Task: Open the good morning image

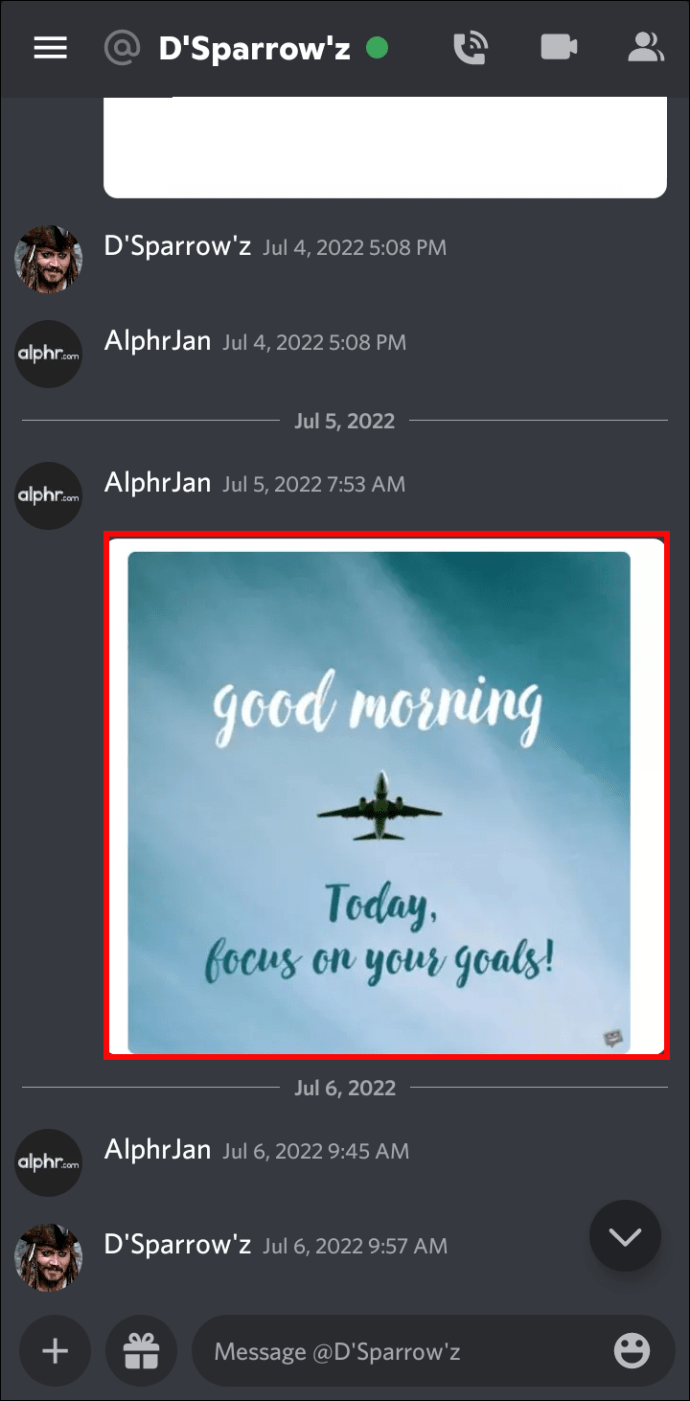Action: pyautogui.click(x=385, y=795)
